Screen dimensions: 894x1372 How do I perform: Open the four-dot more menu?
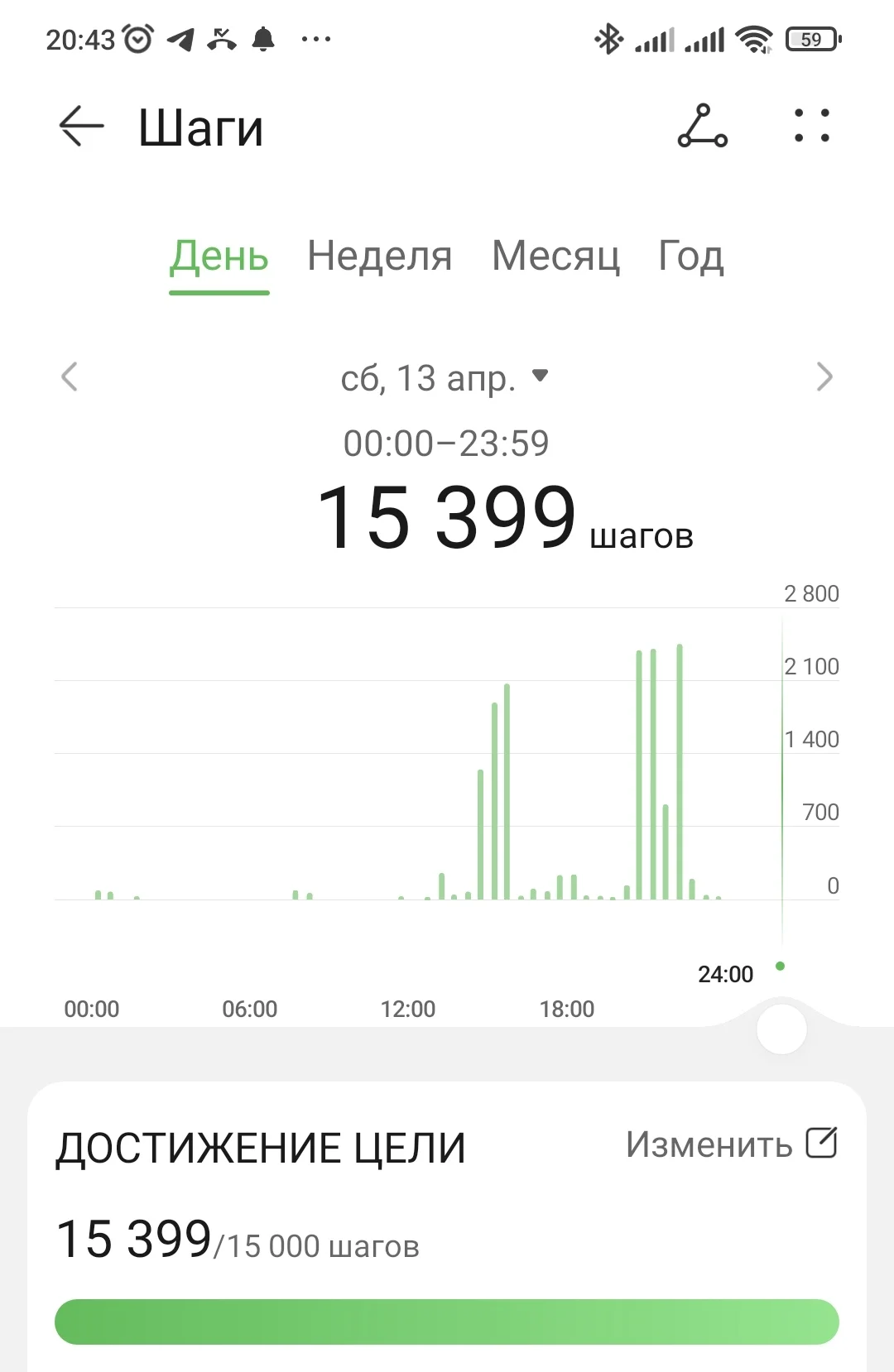(x=811, y=127)
